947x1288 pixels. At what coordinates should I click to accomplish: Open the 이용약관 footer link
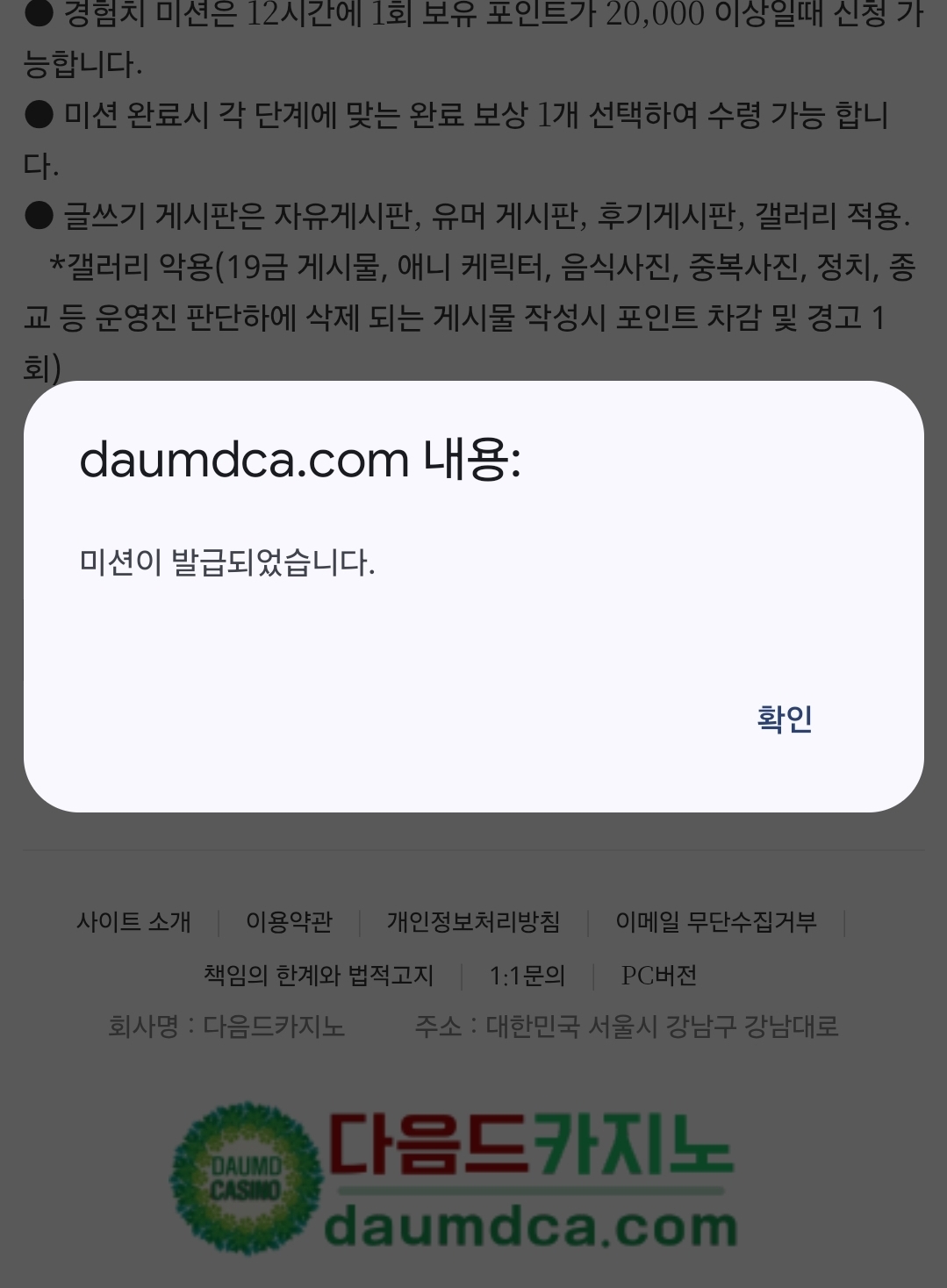coord(289,922)
